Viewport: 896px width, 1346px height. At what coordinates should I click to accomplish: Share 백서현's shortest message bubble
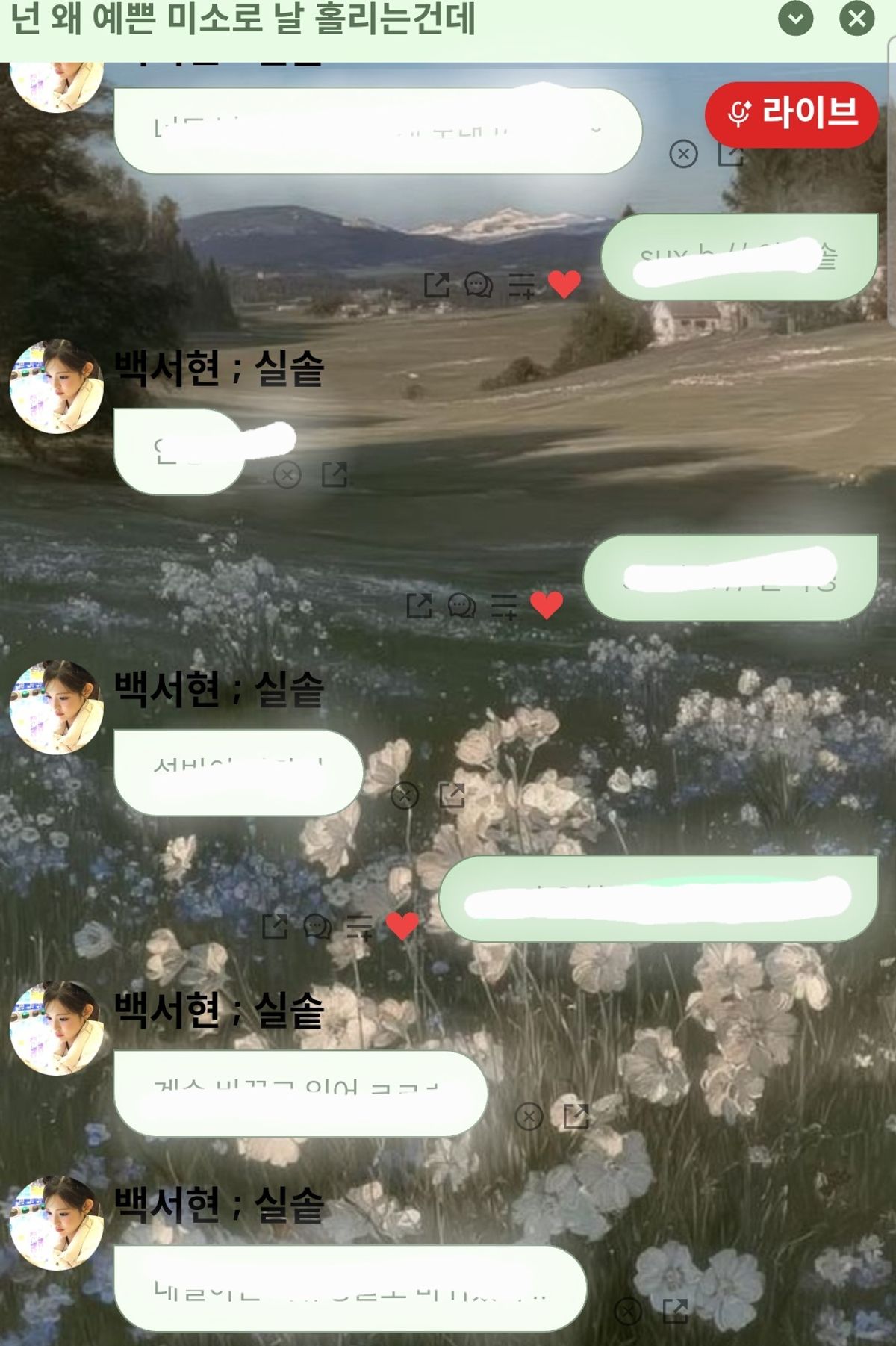(335, 475)
